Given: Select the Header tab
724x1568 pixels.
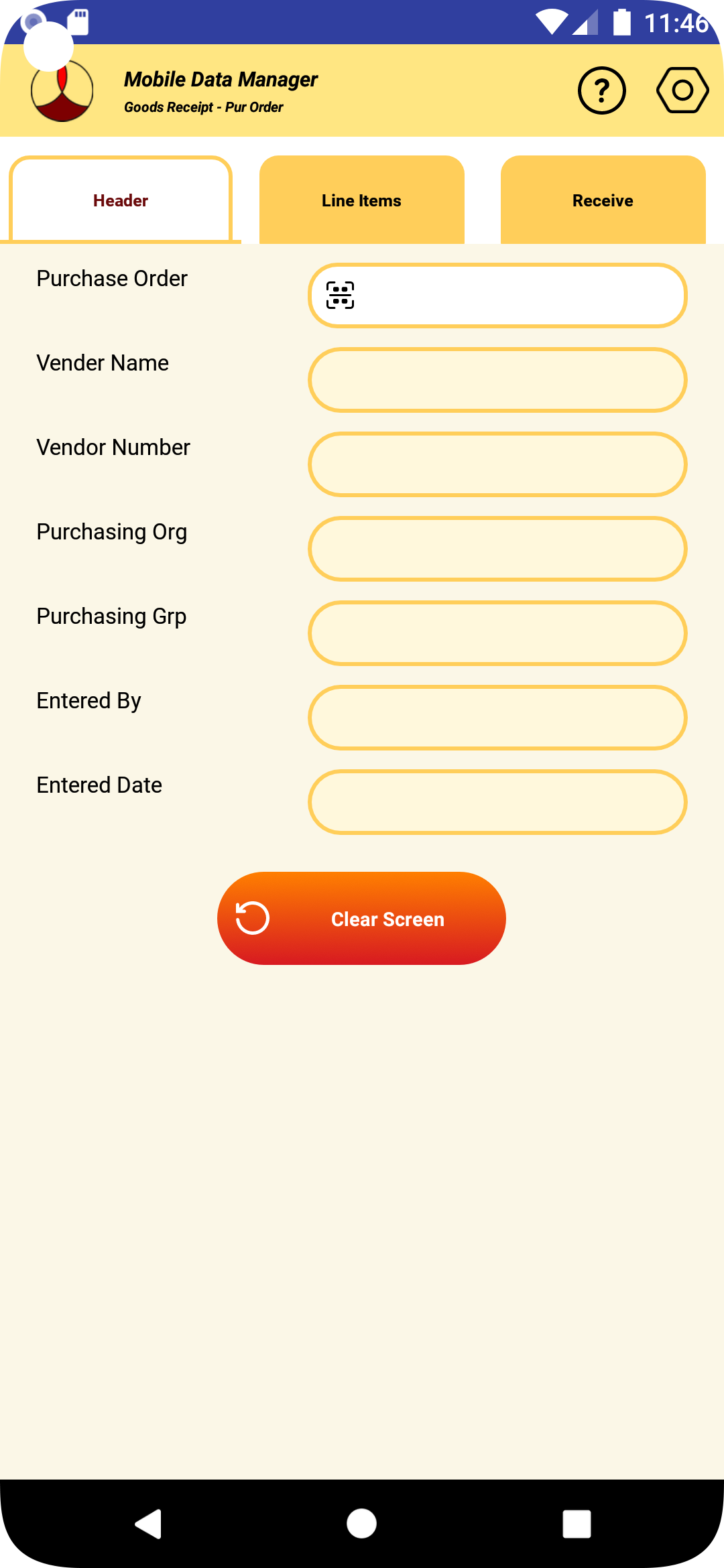Looking at the screenshot, I should tap(121, 200).
